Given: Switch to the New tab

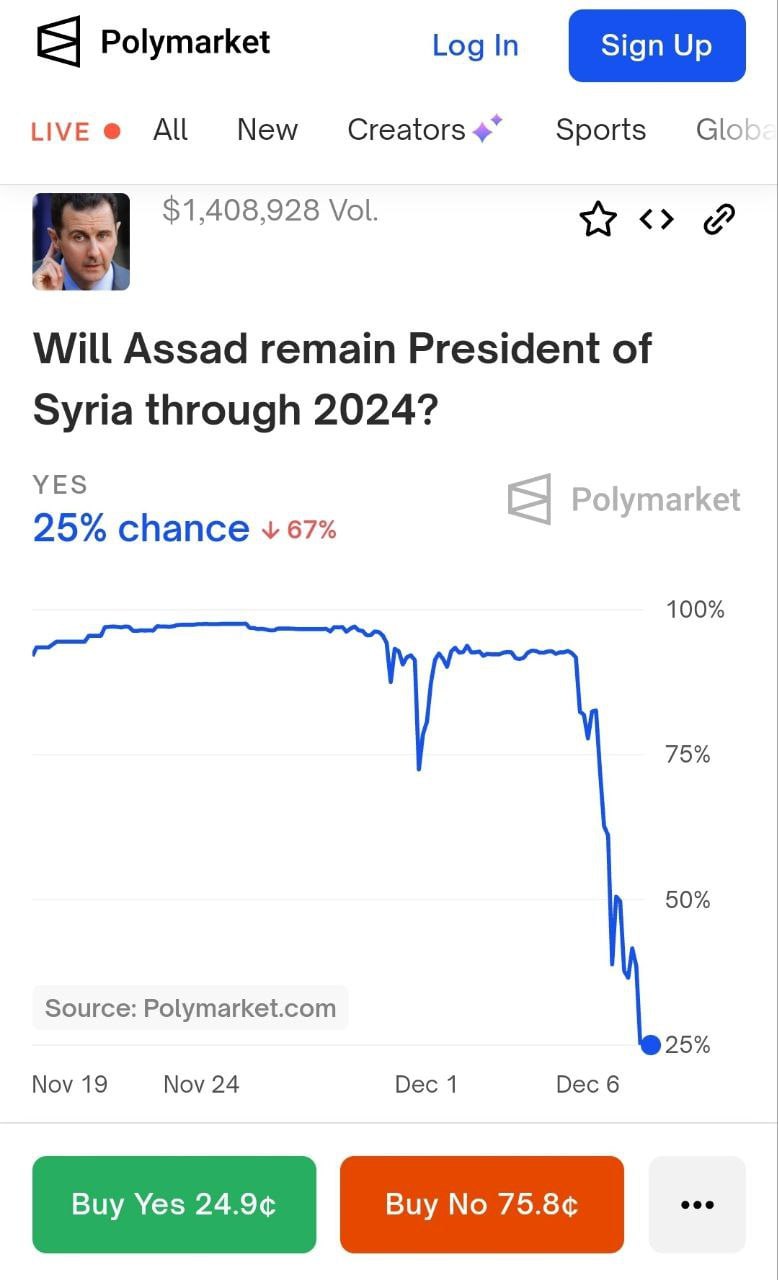Looking at the screenshot, I should 267,130.
